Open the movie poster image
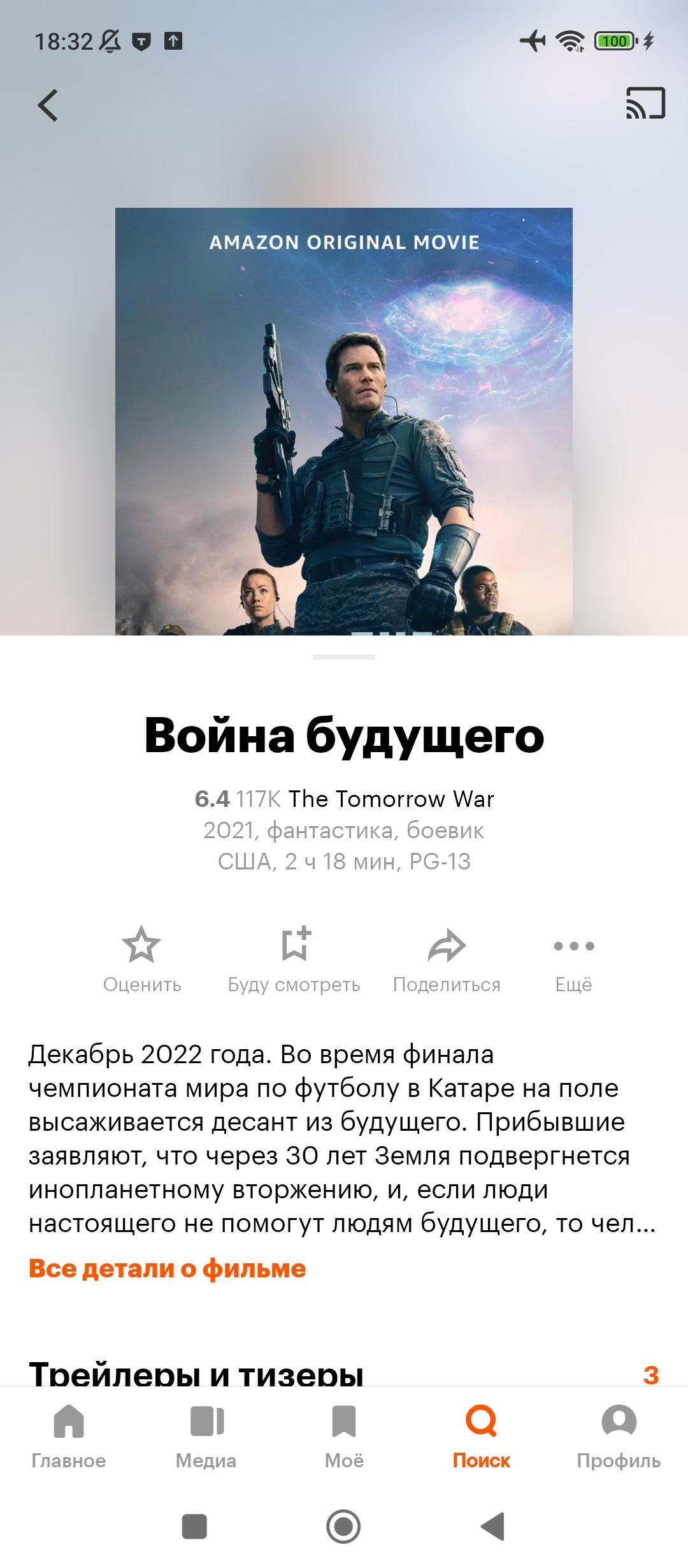This screenshot has width=688, height=1568. 344,421
